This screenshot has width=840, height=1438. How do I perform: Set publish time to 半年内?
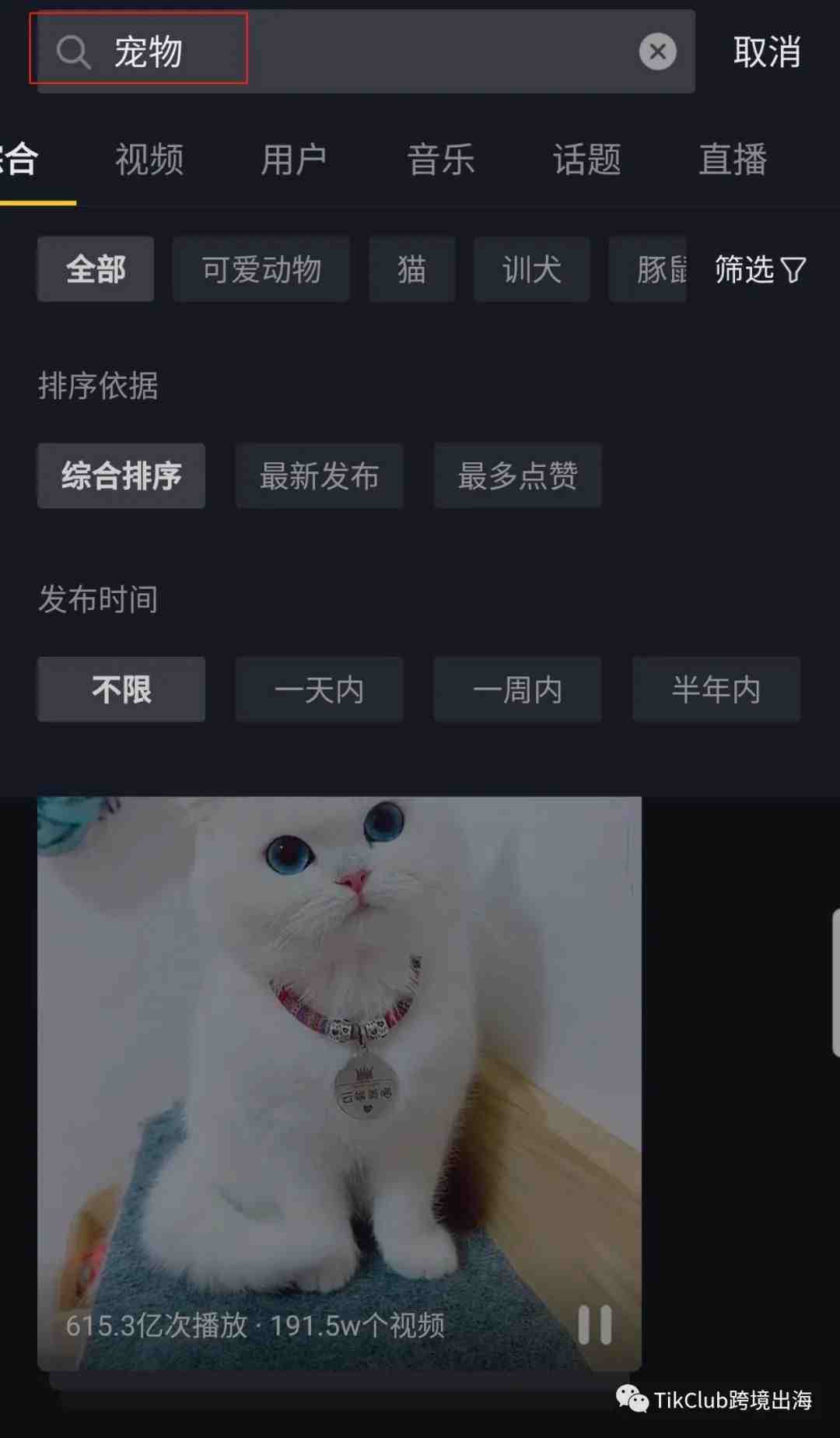[x=716, y=689]
